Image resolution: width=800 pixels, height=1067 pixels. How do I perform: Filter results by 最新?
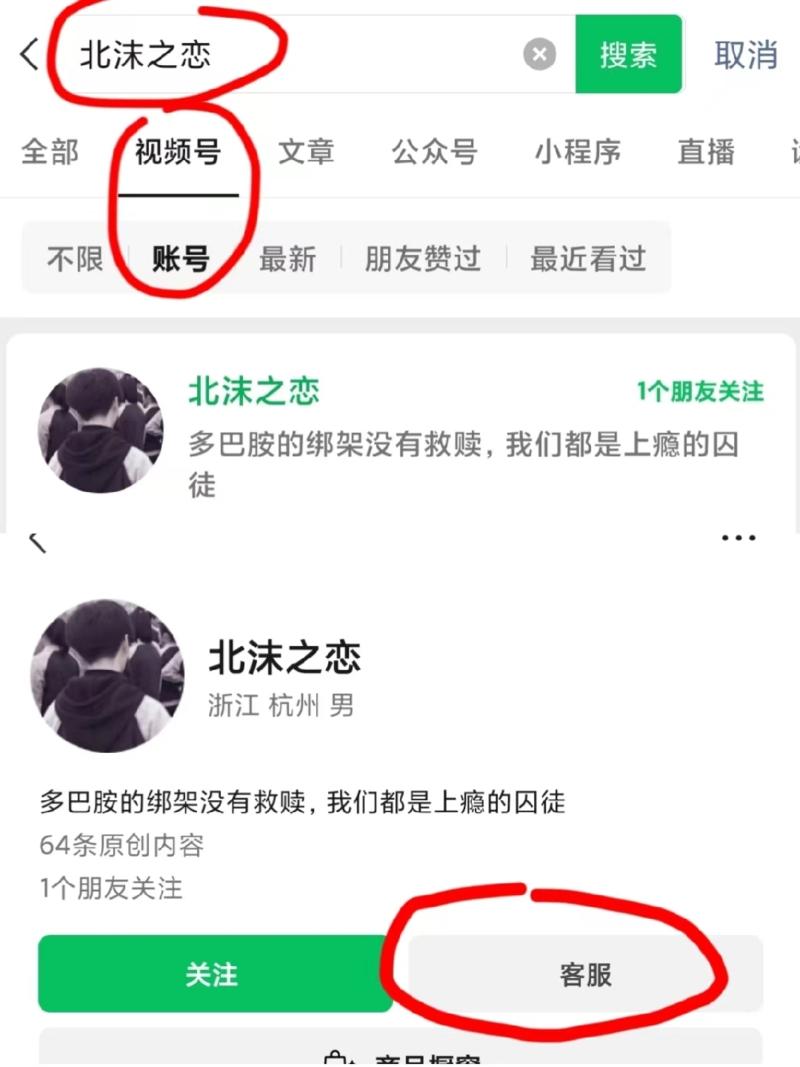coord(287,259)
